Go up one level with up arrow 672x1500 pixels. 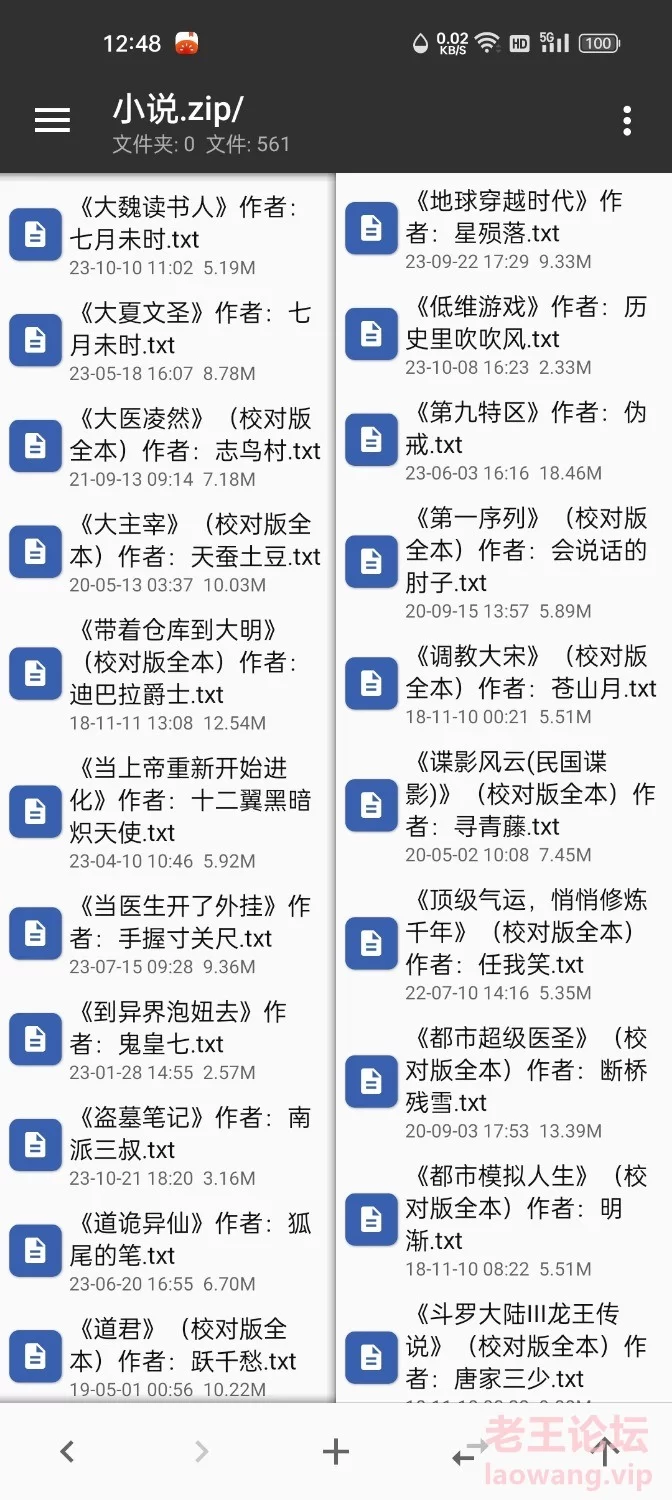click(604, 1451)
